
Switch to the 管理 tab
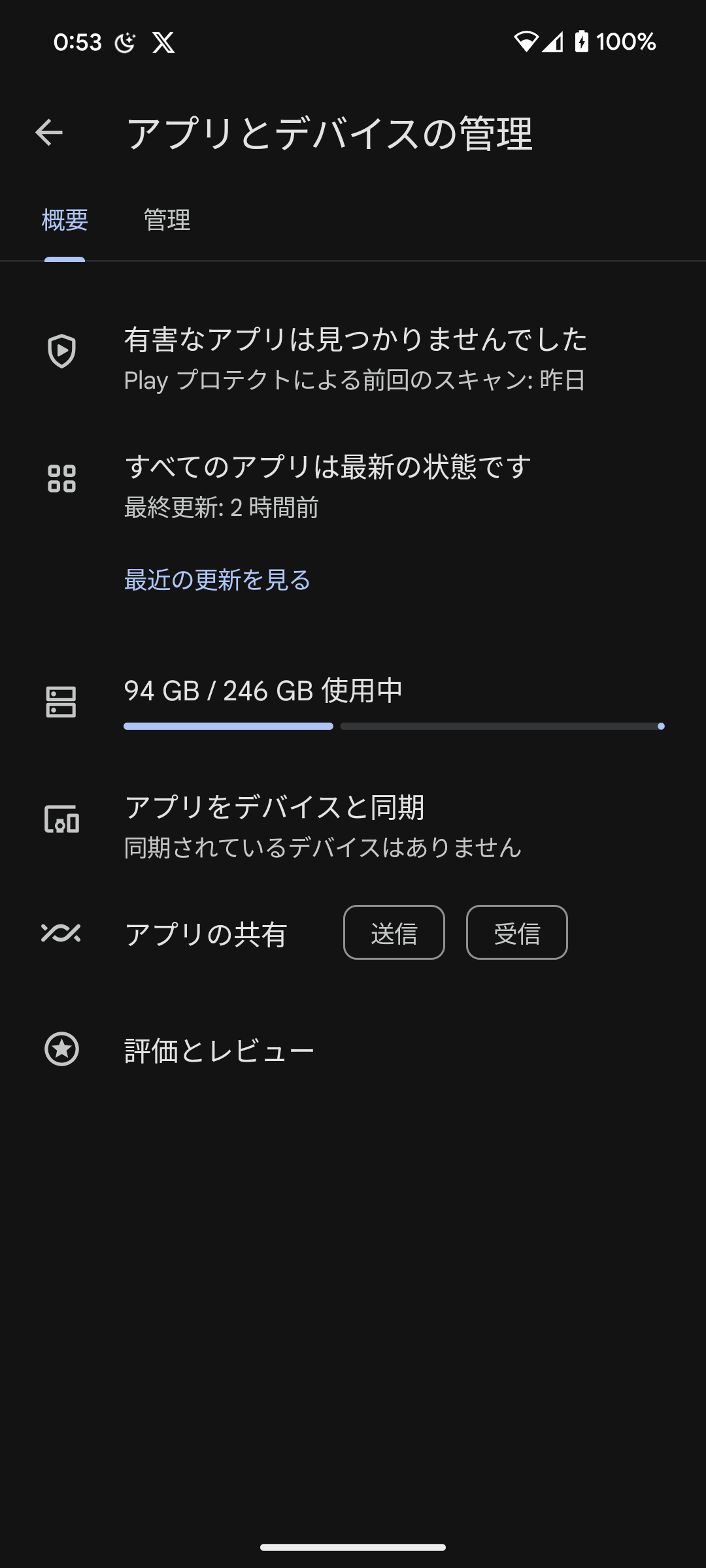click(x=167, y=220)
